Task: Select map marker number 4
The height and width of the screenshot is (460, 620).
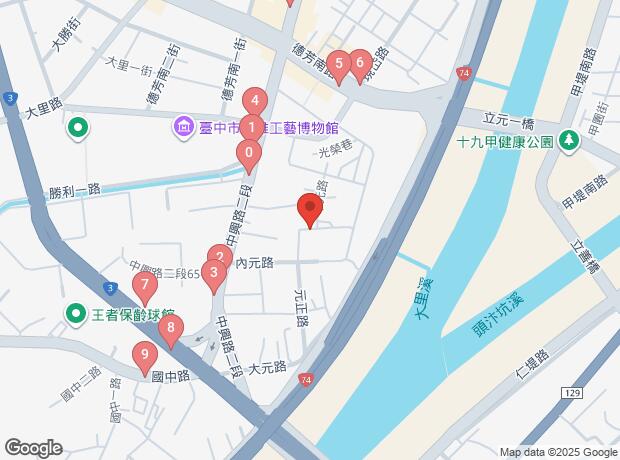Action: [256, 100]
